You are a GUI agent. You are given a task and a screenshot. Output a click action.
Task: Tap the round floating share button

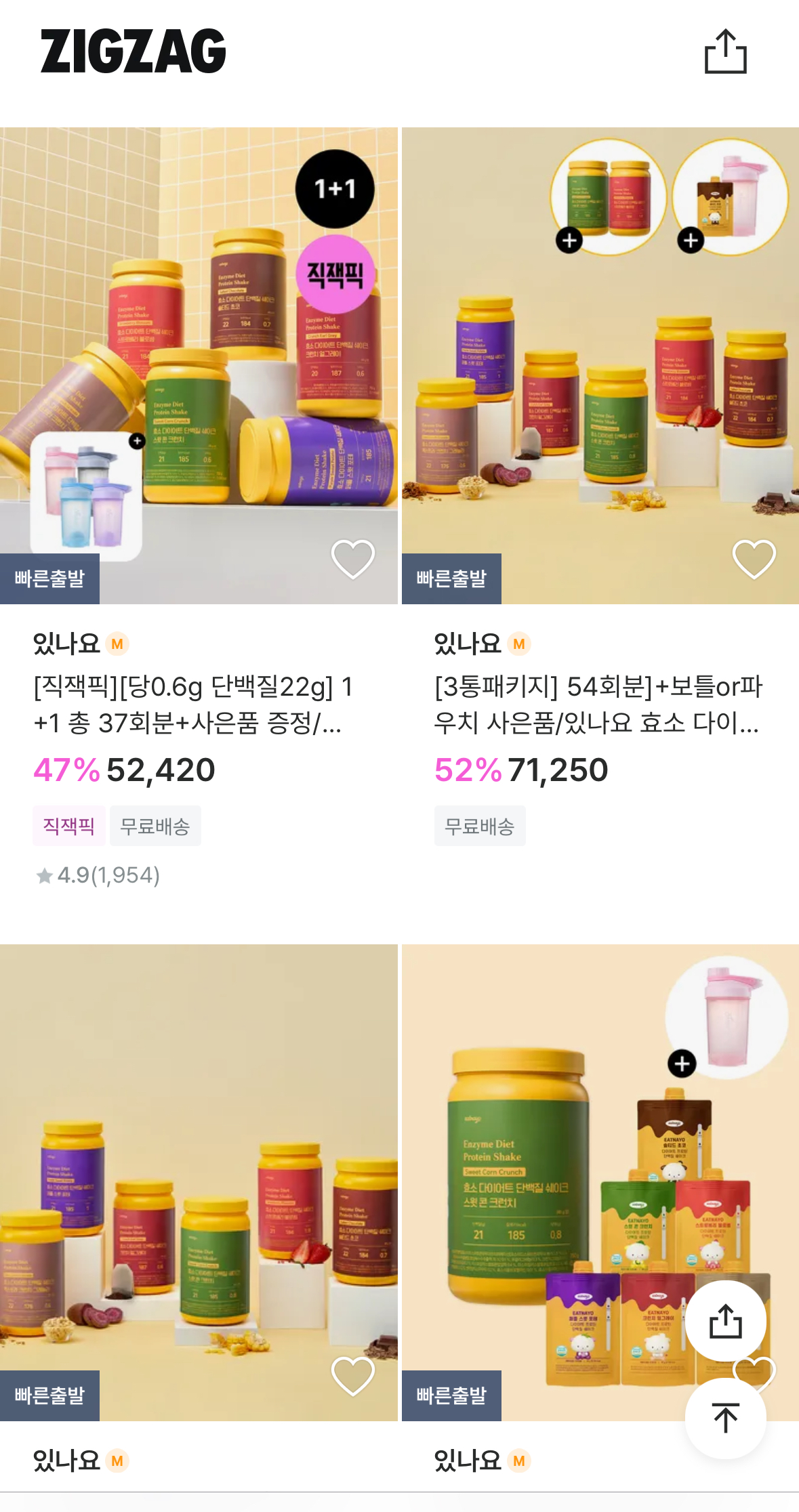click(725, 1321)
